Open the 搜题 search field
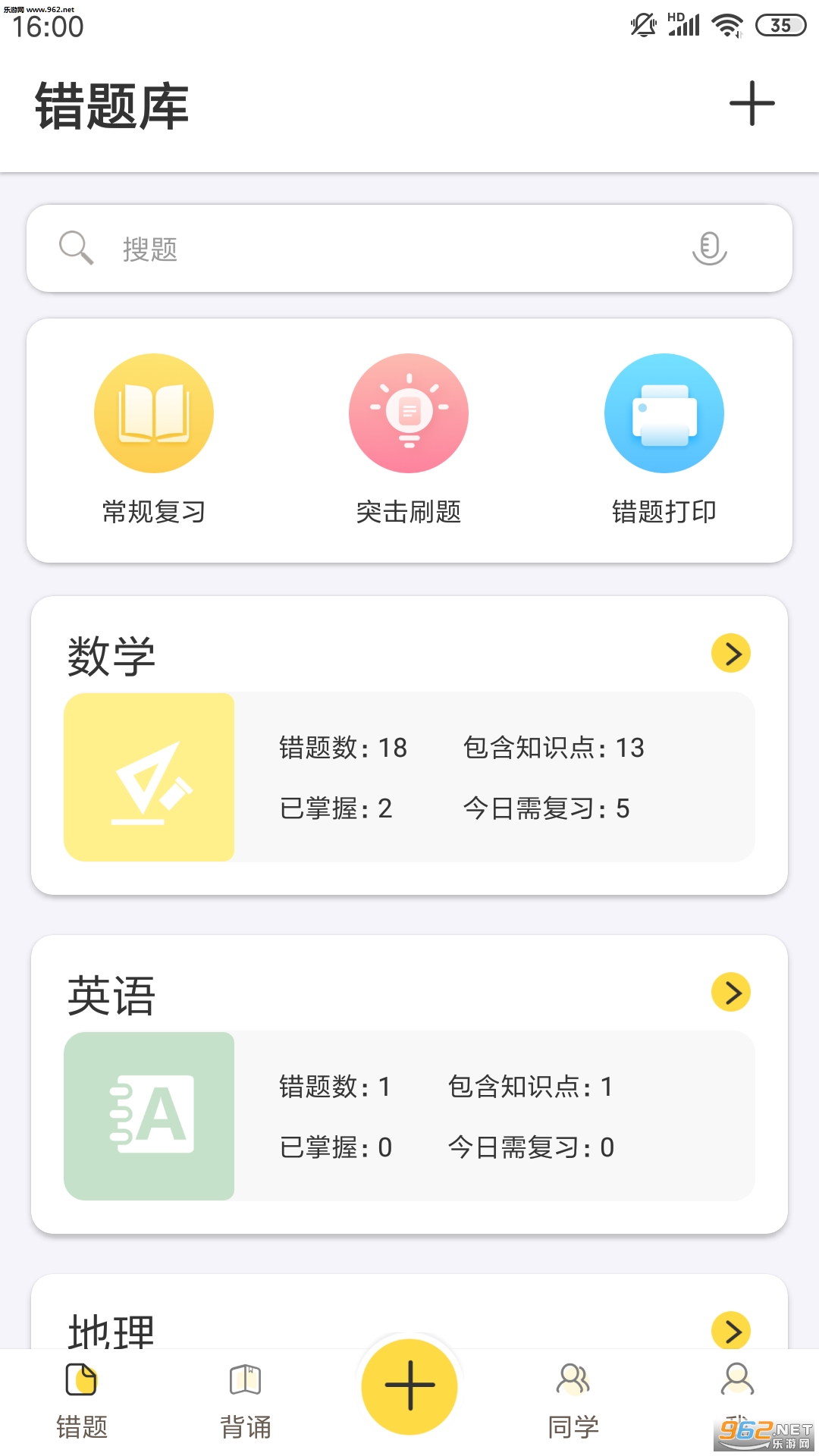819x1456 pixels. [409, 248]
